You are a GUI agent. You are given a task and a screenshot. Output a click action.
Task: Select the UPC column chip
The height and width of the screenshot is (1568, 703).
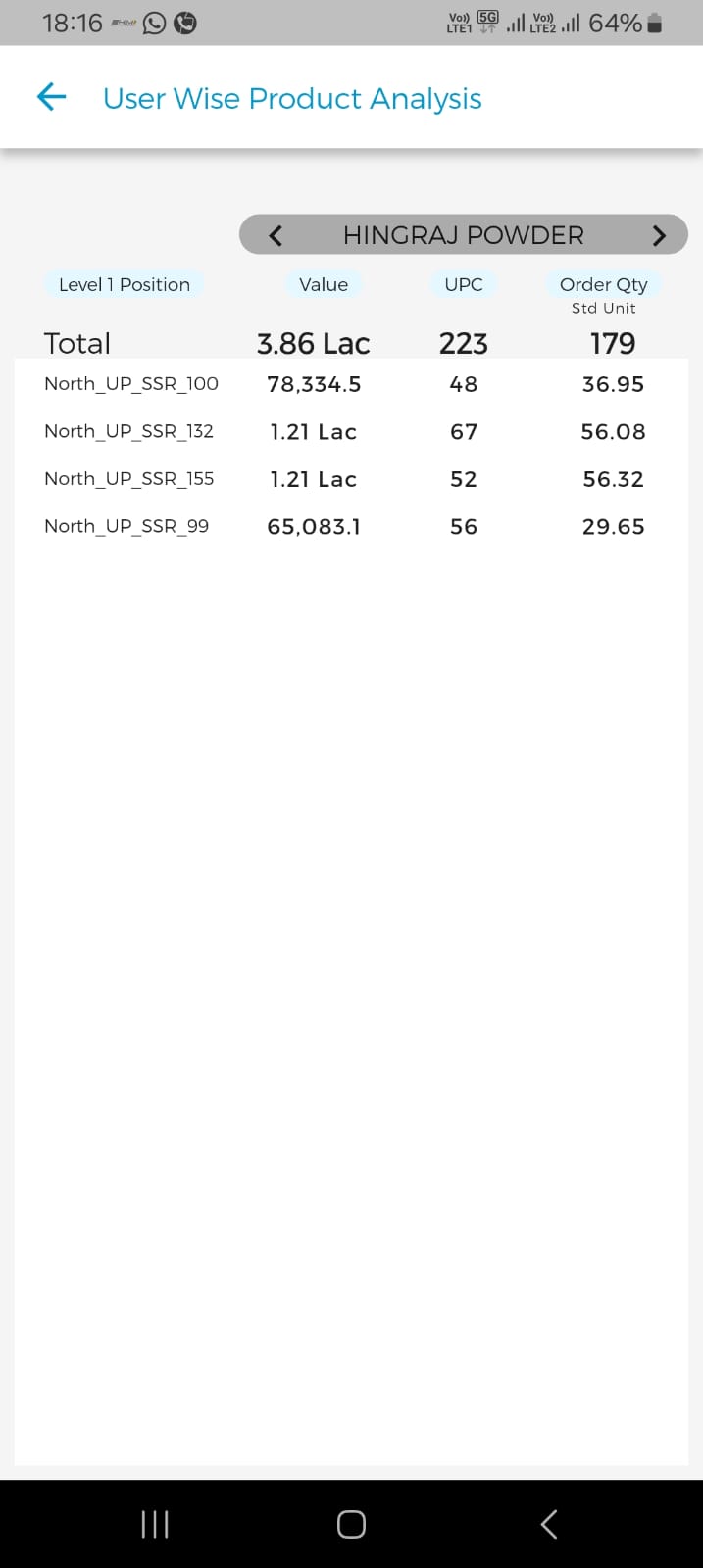(464, 284)
